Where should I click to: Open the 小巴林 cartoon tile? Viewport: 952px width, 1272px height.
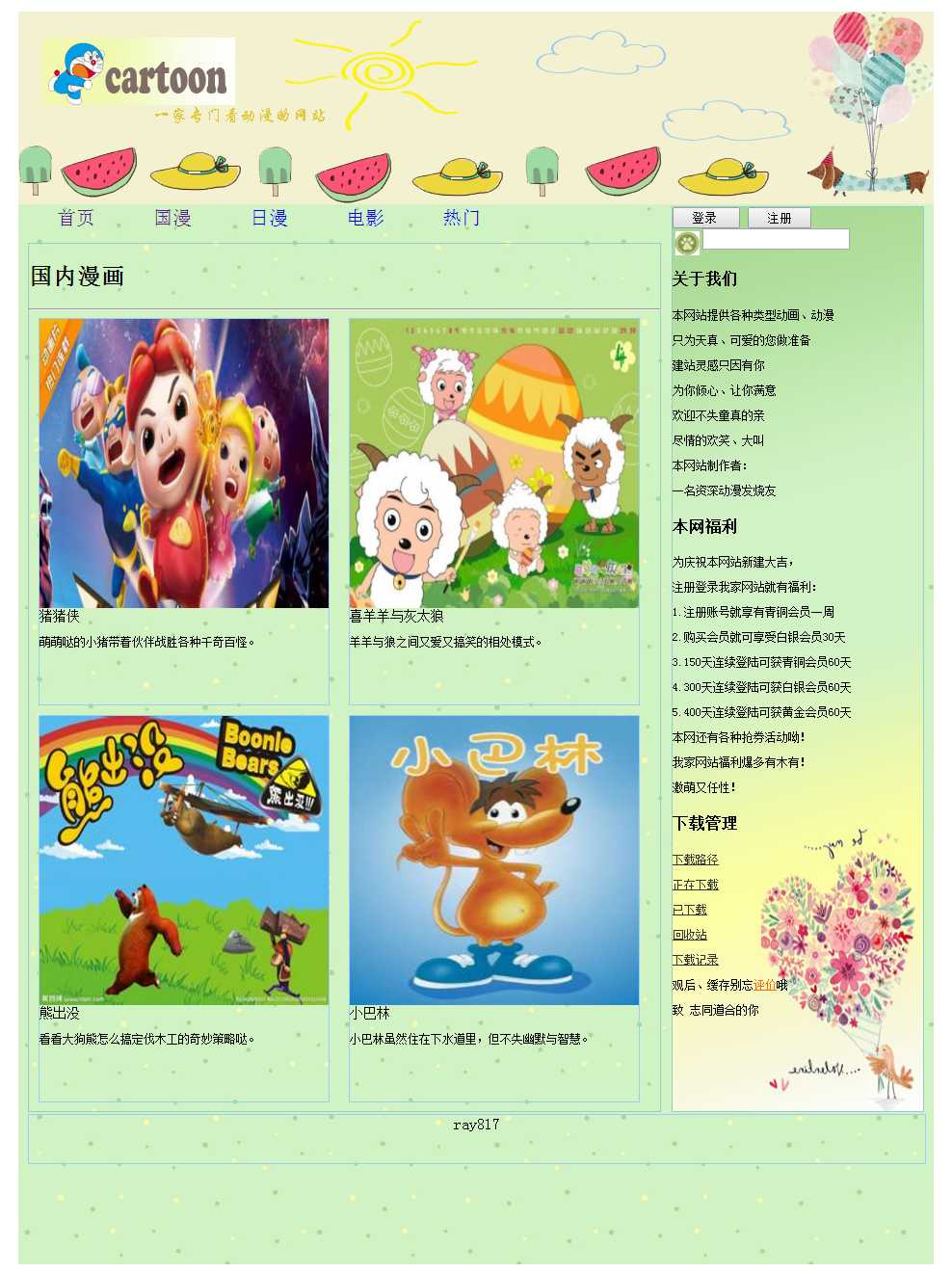tap(493, 860)
